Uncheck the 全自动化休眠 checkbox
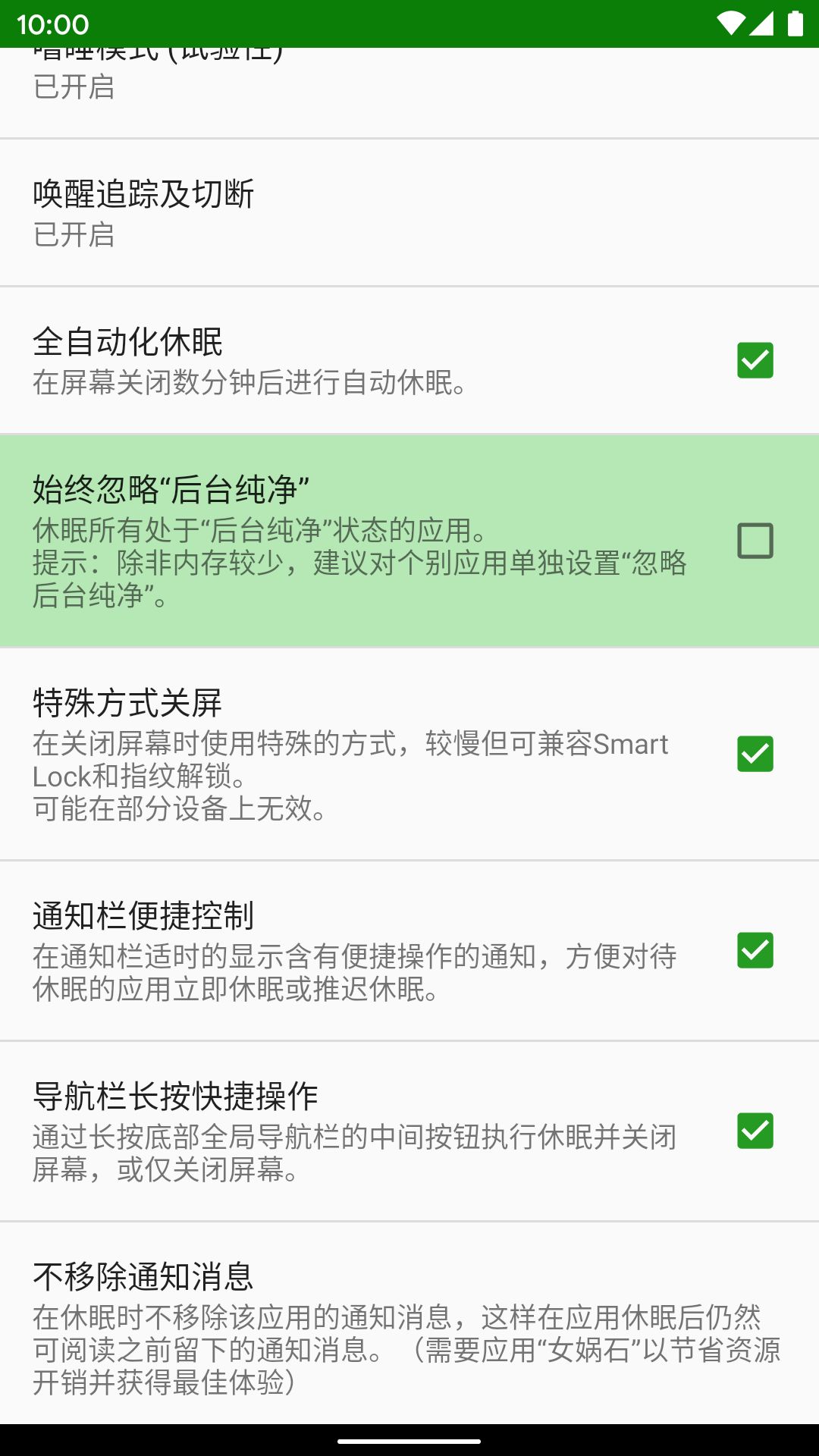Screen dimensions: 819x1456 point(755,360)
